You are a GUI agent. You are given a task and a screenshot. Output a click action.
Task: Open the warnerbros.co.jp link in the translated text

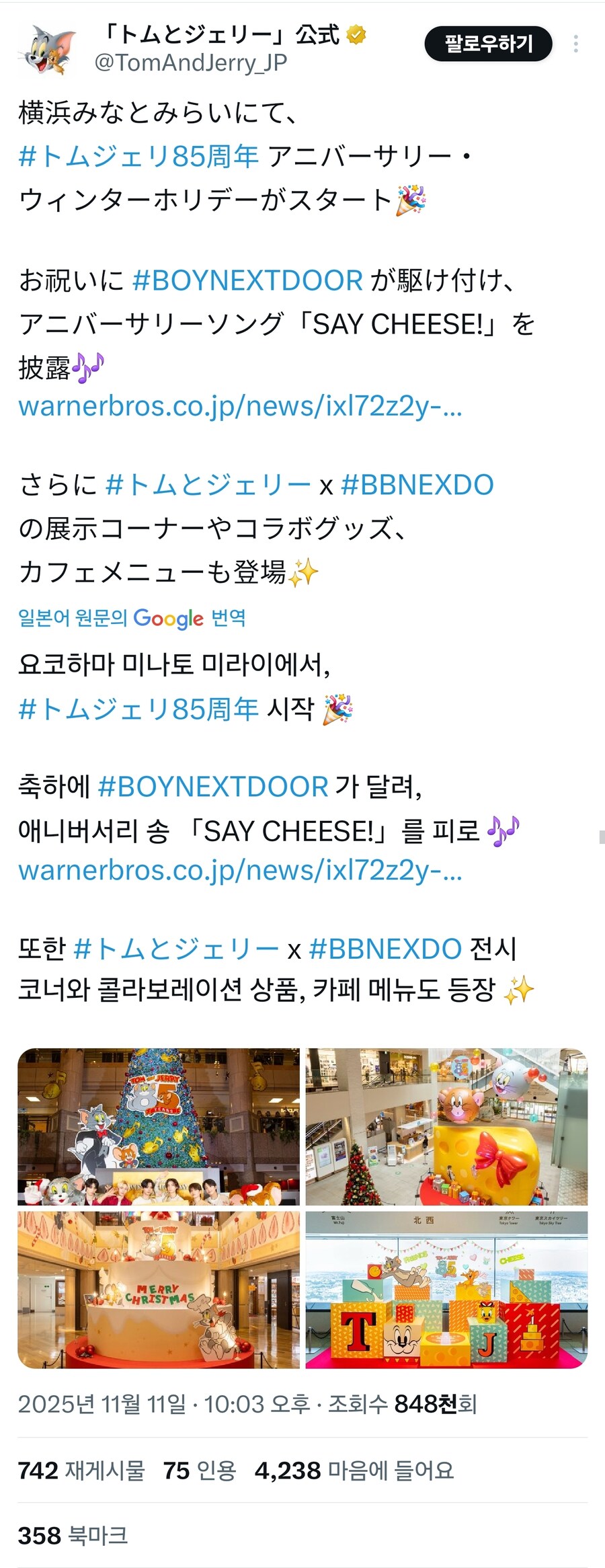(240, 870)
